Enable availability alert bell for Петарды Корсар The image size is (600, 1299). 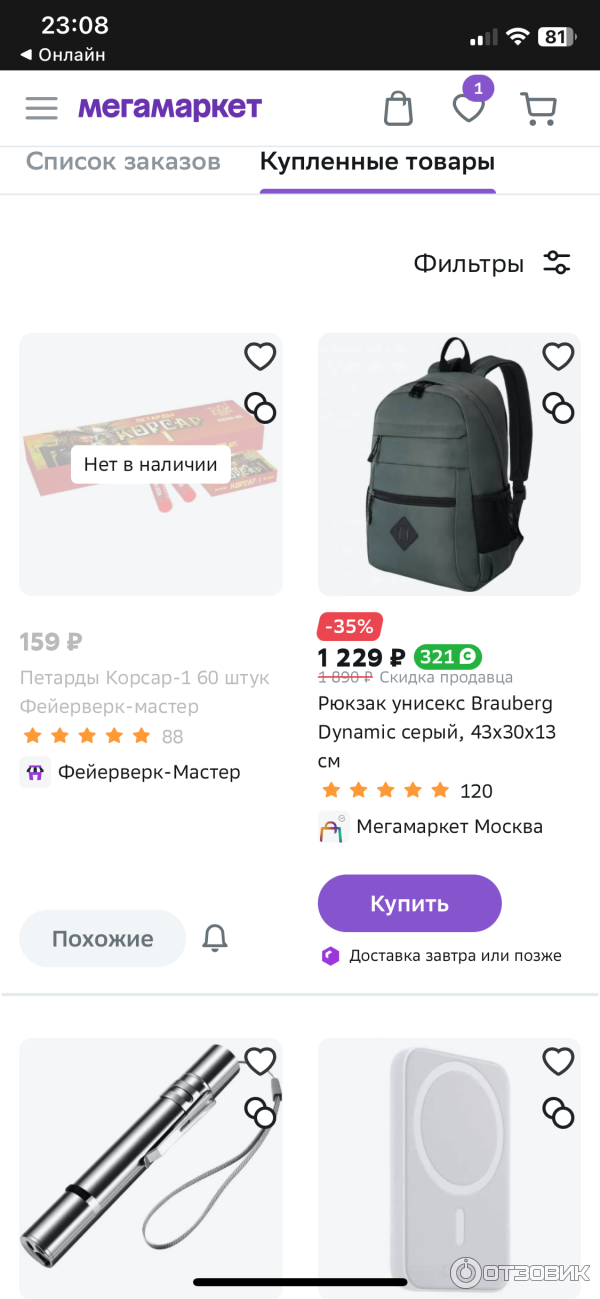point(215,938)
